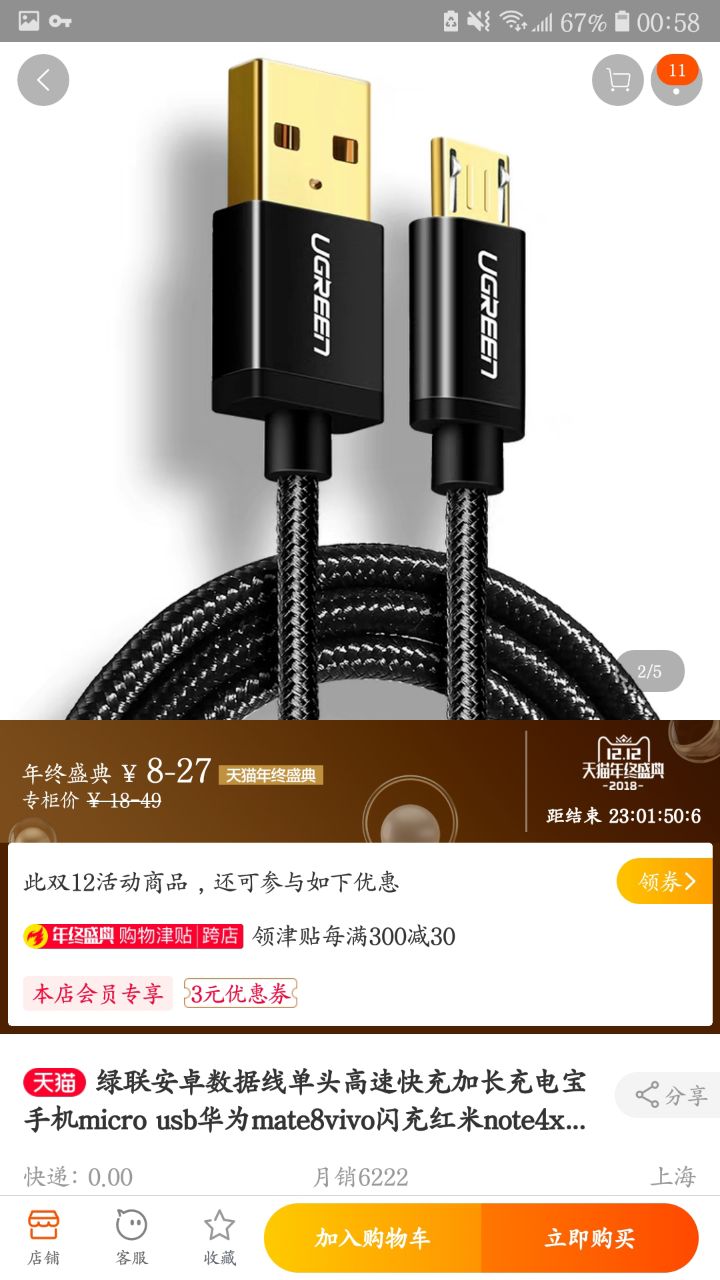
Task: Open the 3元优惠券 member coupon
Action: (240, 993)
